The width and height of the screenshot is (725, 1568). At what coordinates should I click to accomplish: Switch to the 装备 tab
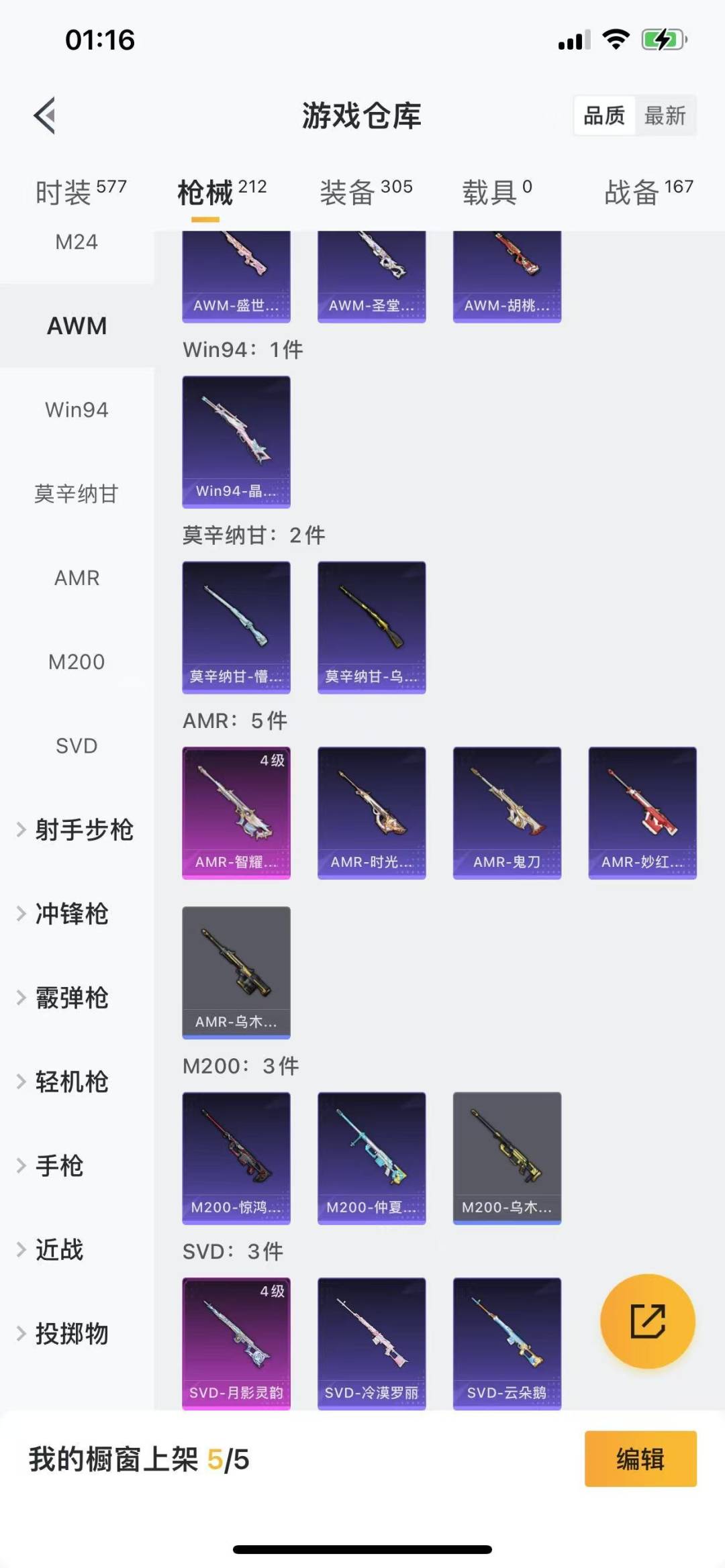[x=366, y=192]
